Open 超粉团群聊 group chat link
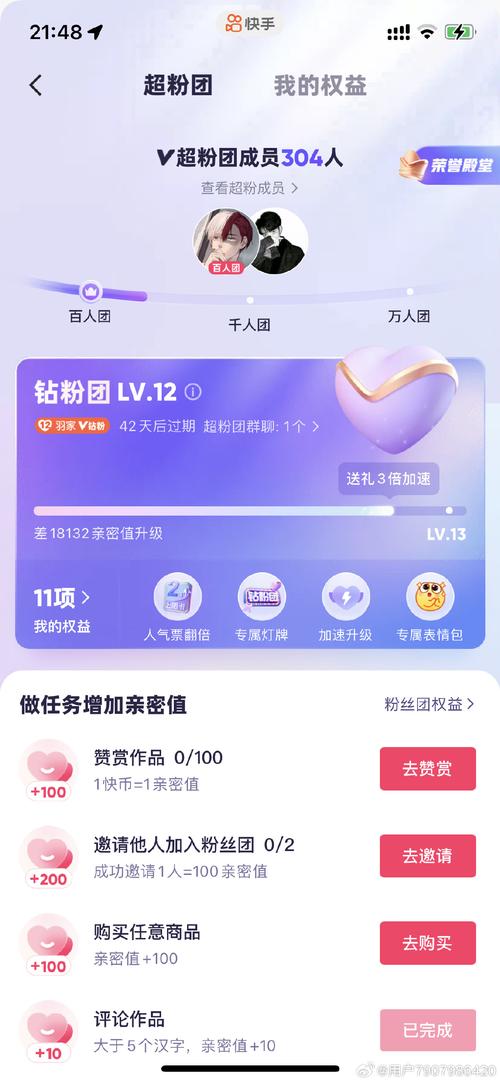The height and width of the screenshot is (1082, 500). click(x=261, y=426)
